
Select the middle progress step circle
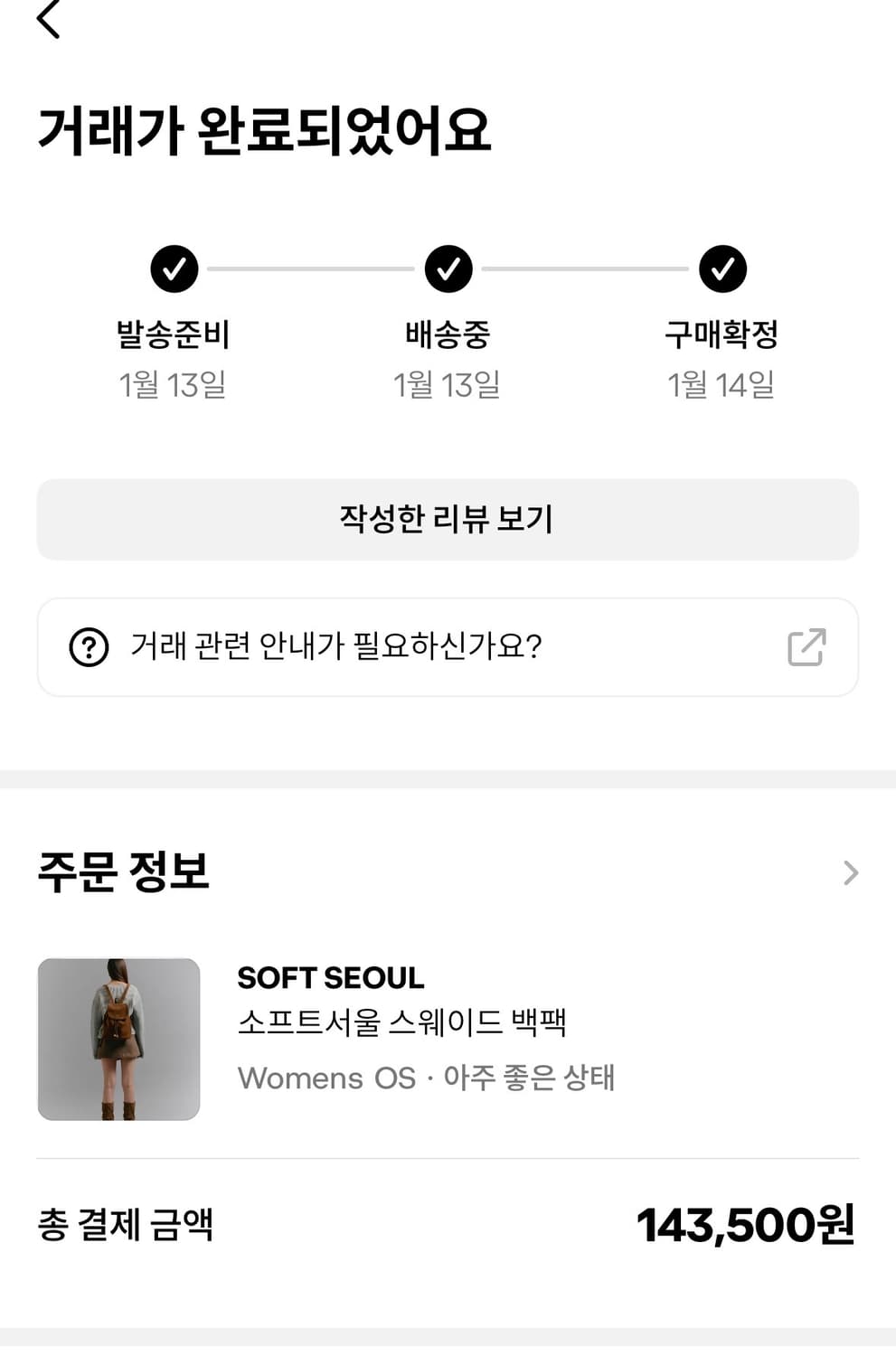(448, 268)
